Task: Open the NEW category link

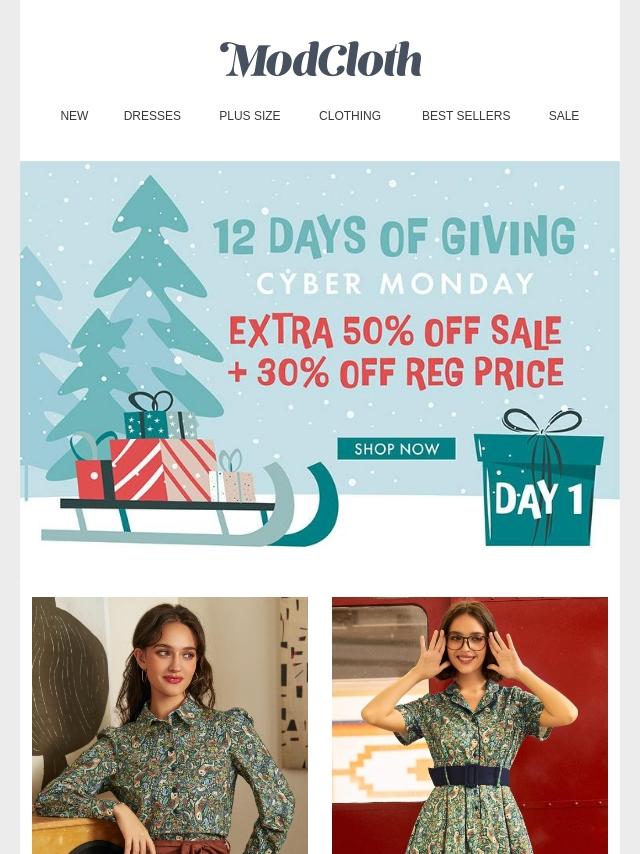Action: [74, 115]
